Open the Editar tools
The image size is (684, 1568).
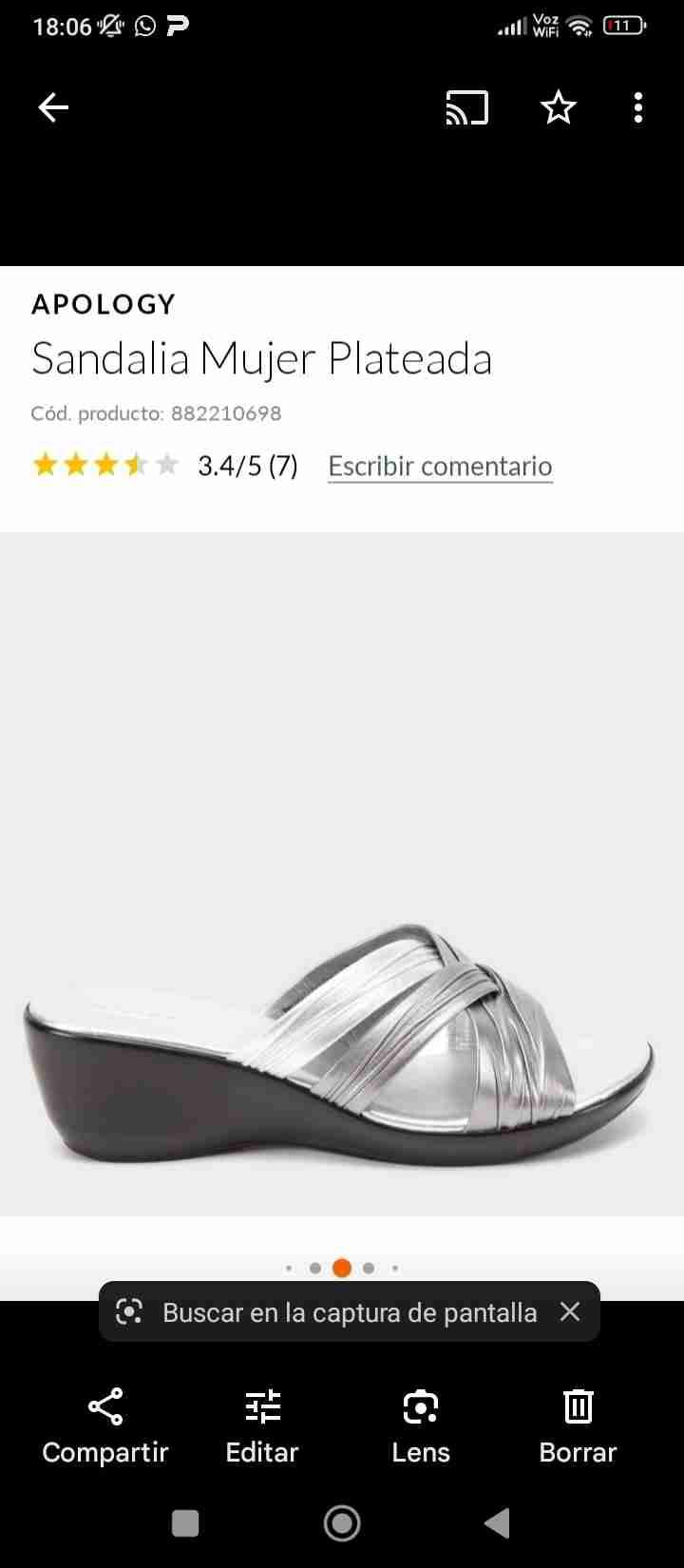pos(262,1425)
